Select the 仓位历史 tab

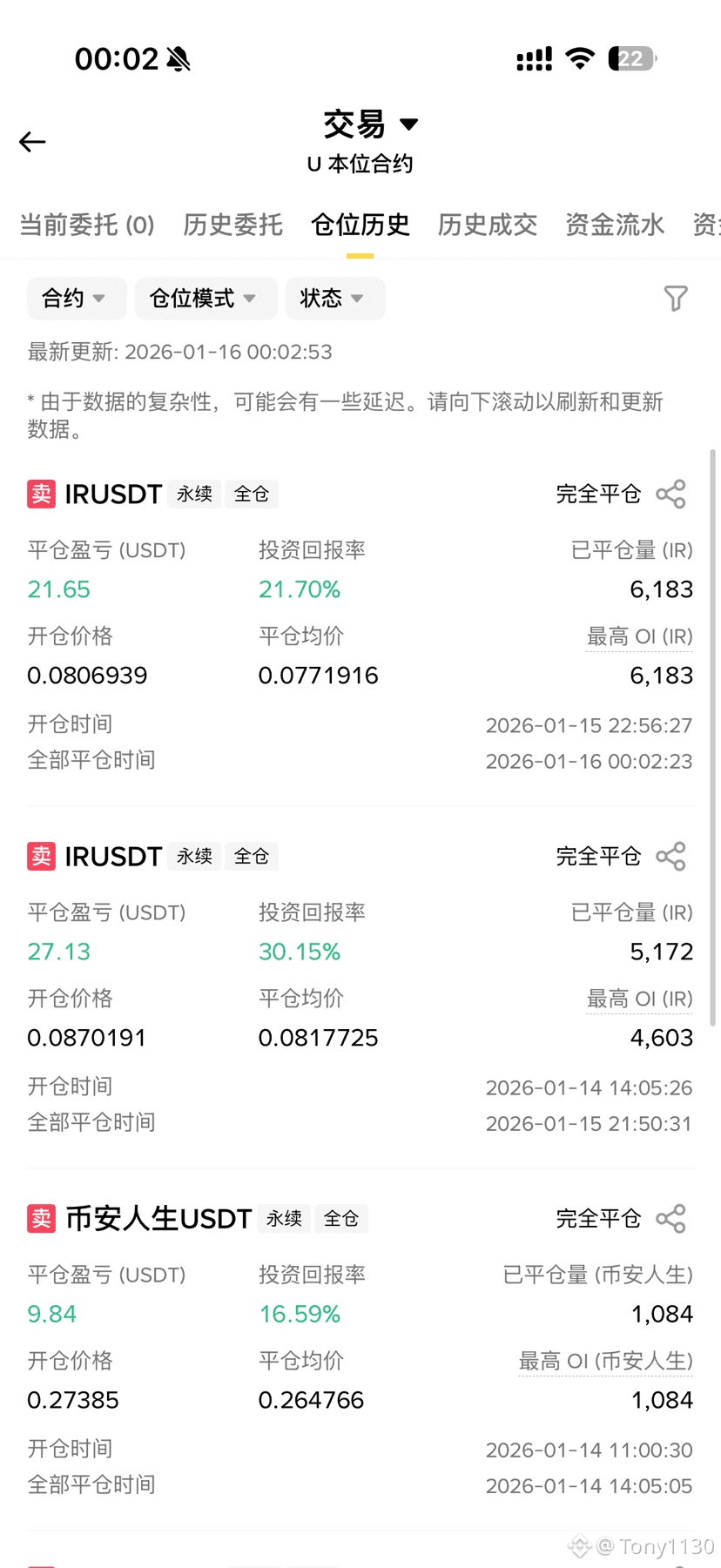click(x=360, y=225)
